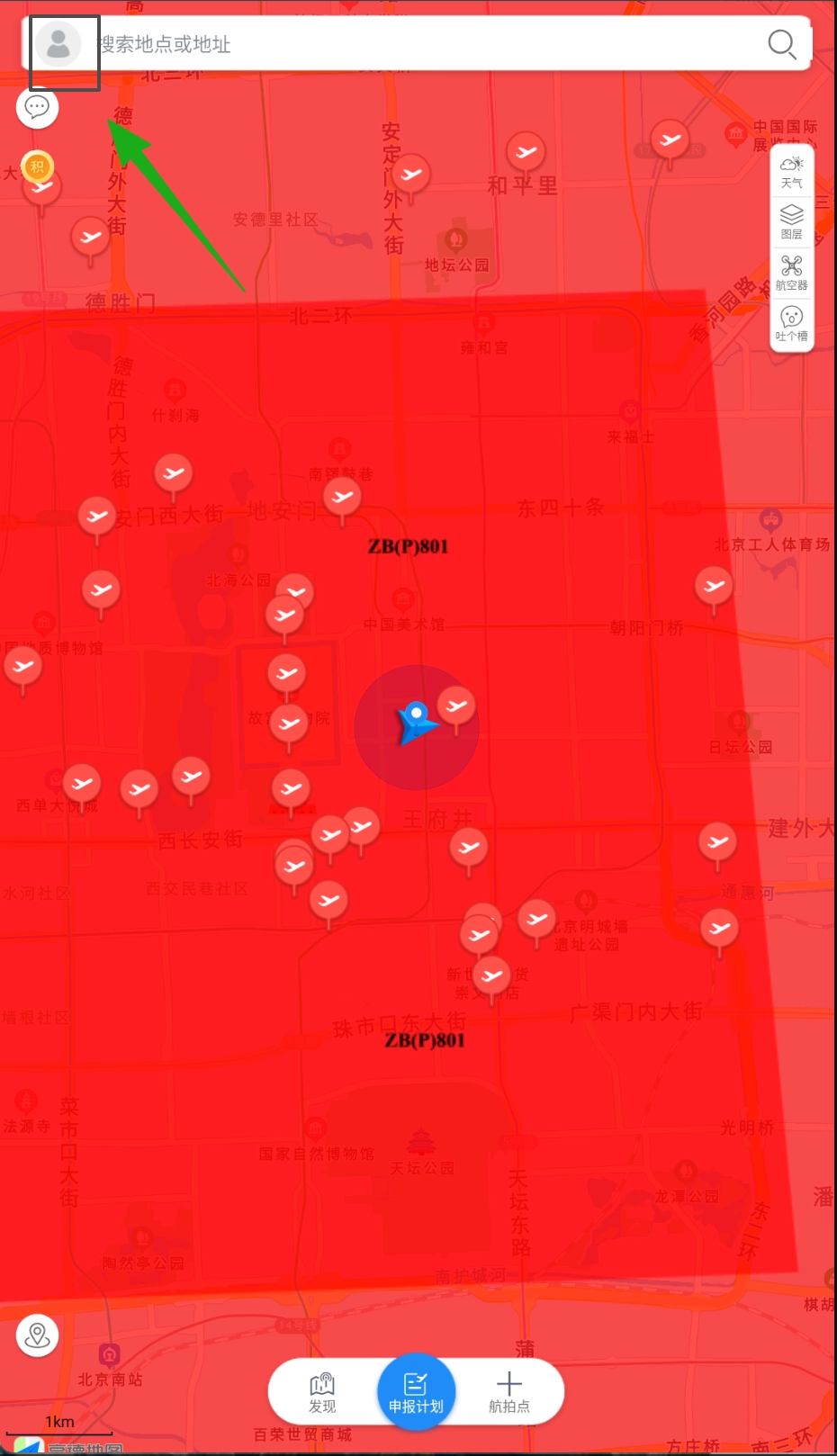
Task: Select the aircraft pin near 和平里
Action: click(x=526, y=152)
